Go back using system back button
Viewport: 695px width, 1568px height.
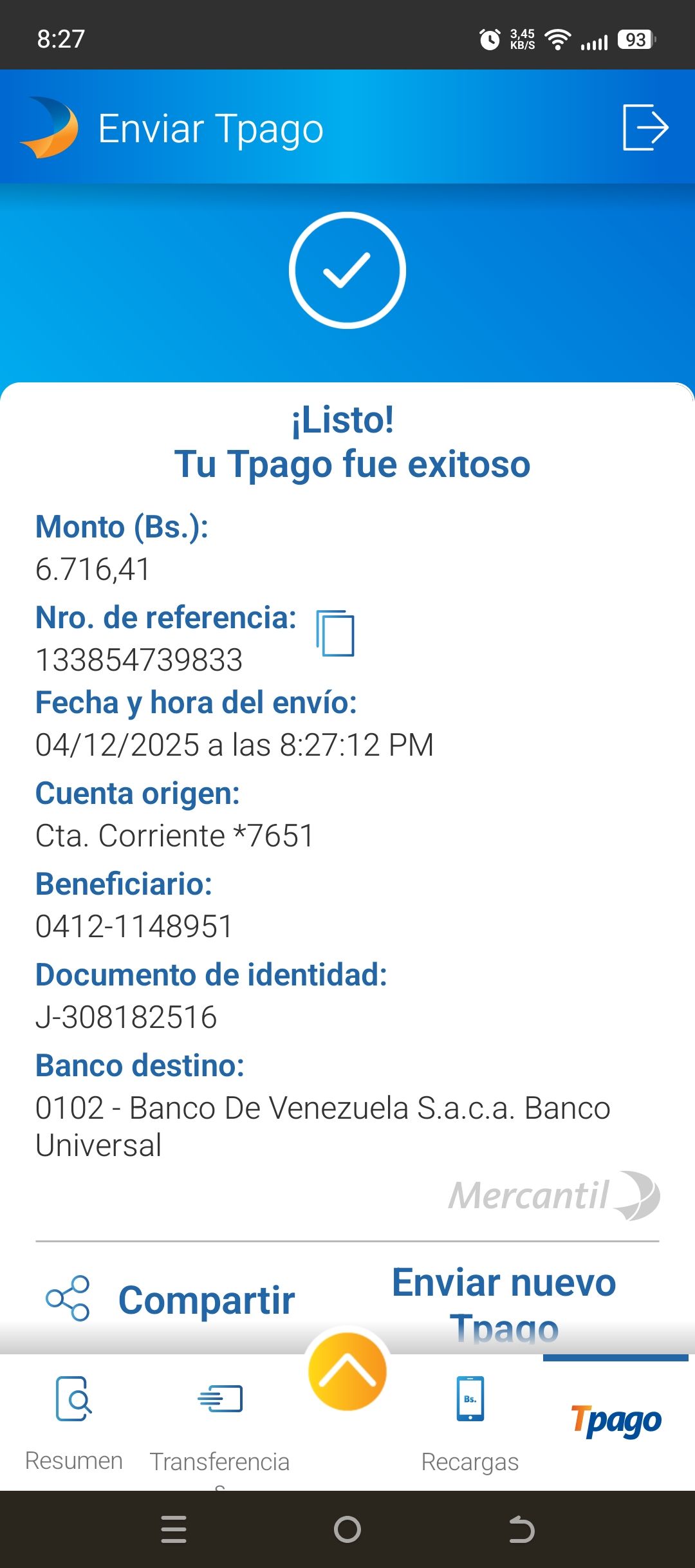pyautogui.click(x=521, y=1529)
